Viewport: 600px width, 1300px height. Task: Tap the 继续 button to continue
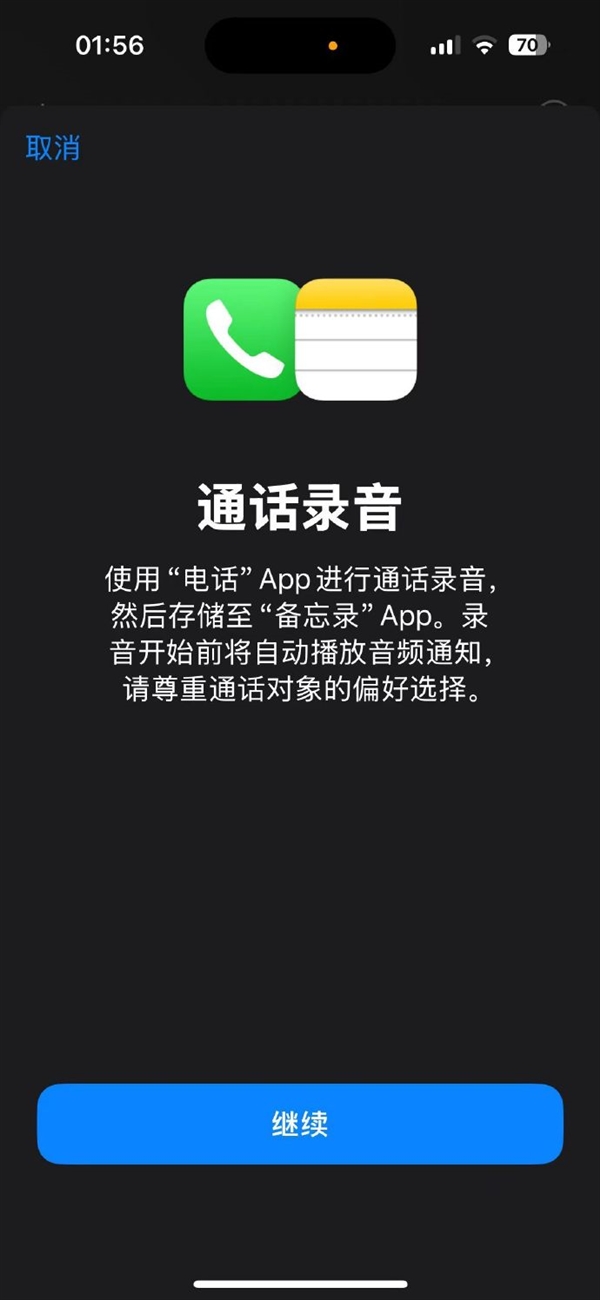point(300,1123)
